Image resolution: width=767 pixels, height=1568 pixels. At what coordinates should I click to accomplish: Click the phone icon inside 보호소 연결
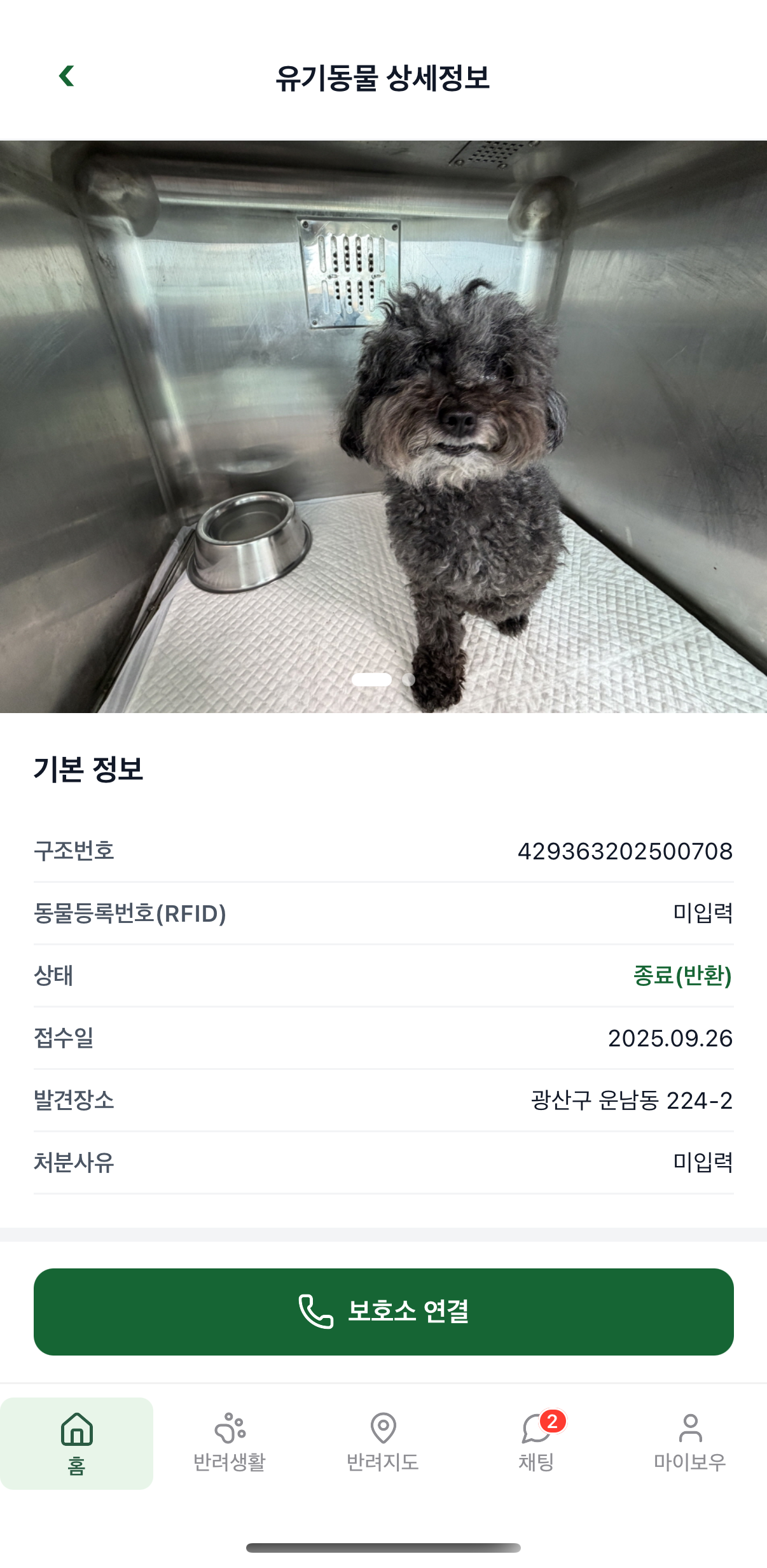(x=313, y=1311)
